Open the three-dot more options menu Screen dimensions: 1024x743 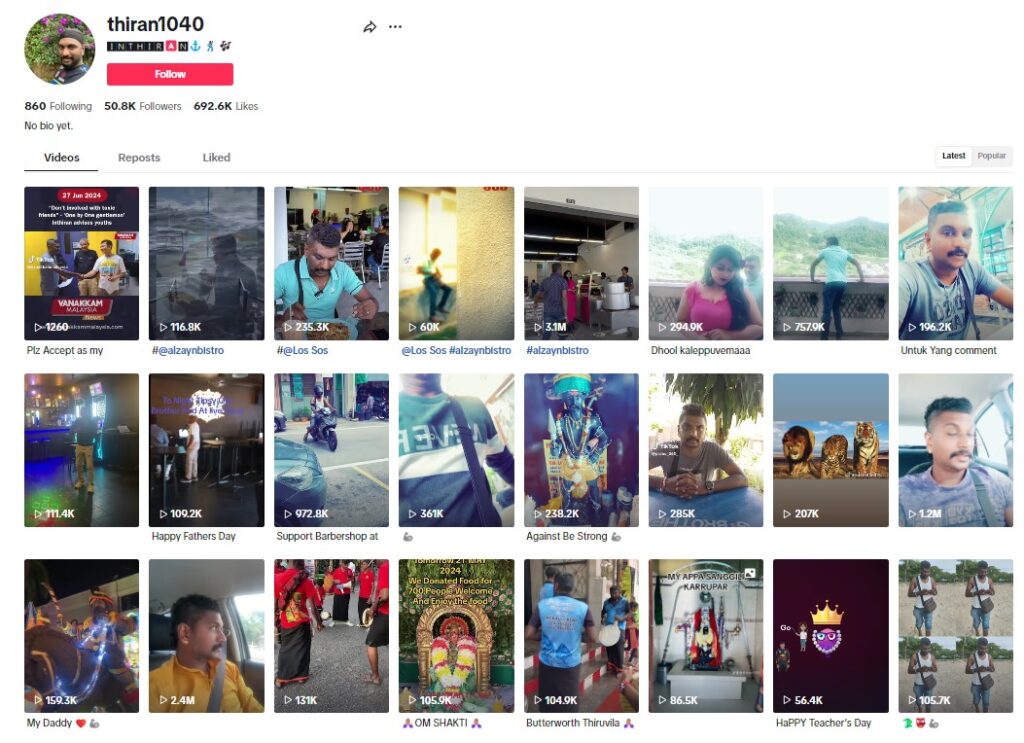(x=395, y=27)
